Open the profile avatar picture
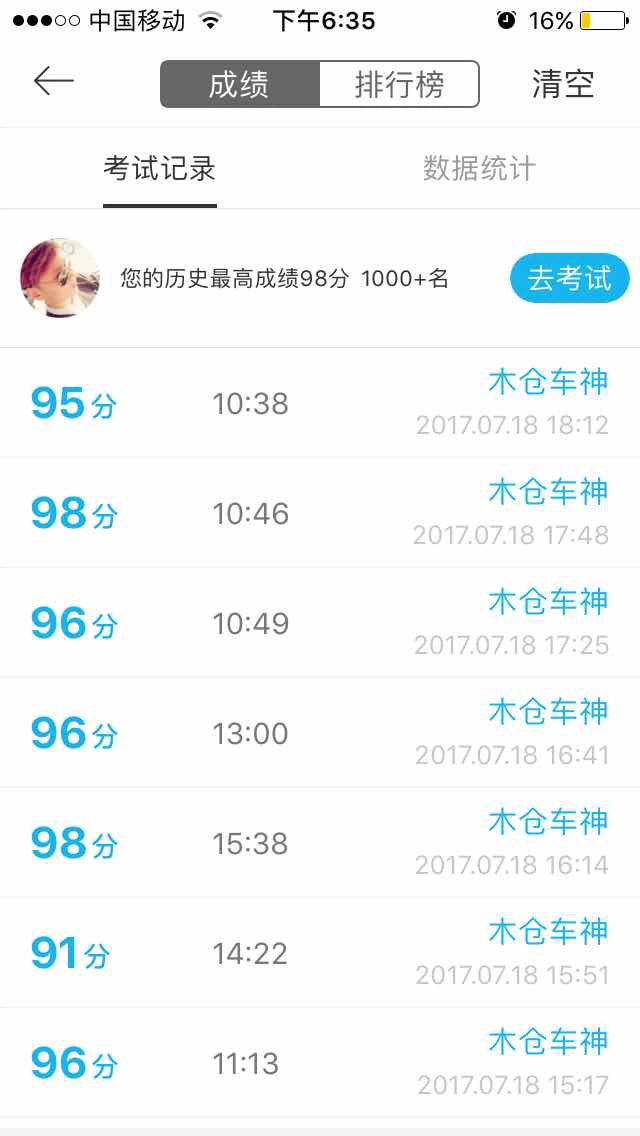This screenshot has height=1136, width=640. 60,278
